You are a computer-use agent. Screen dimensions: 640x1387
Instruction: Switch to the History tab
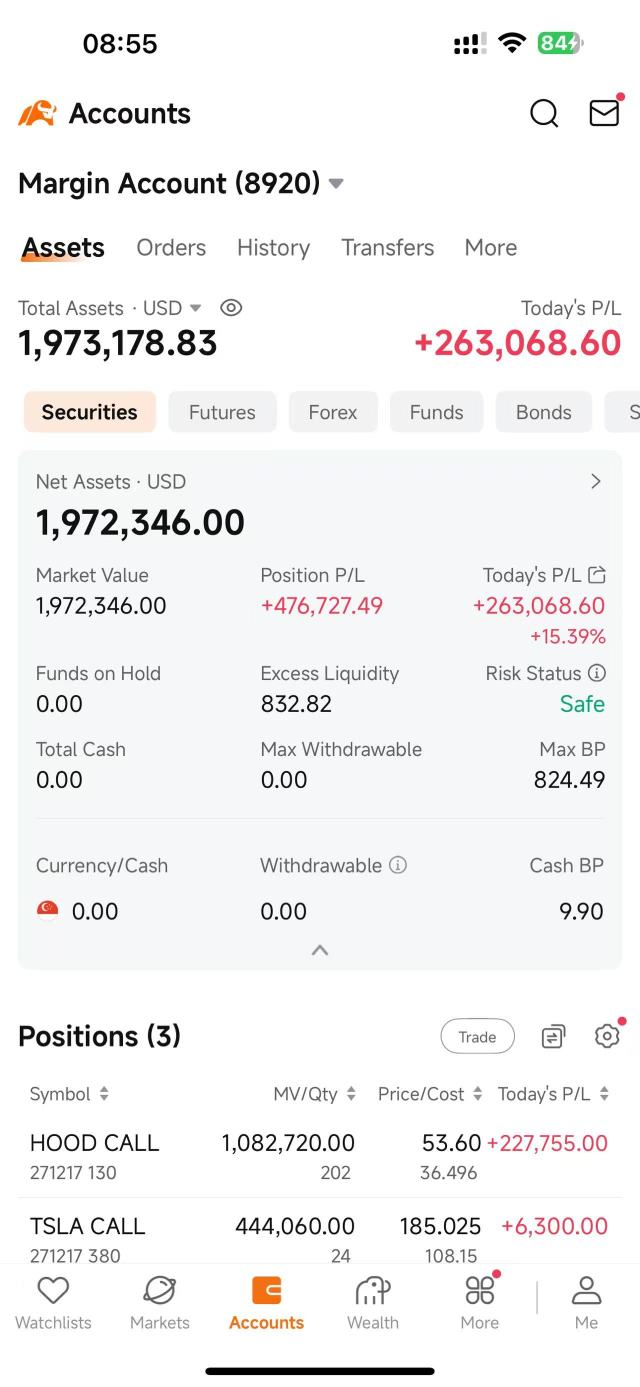tap(273, 248)
